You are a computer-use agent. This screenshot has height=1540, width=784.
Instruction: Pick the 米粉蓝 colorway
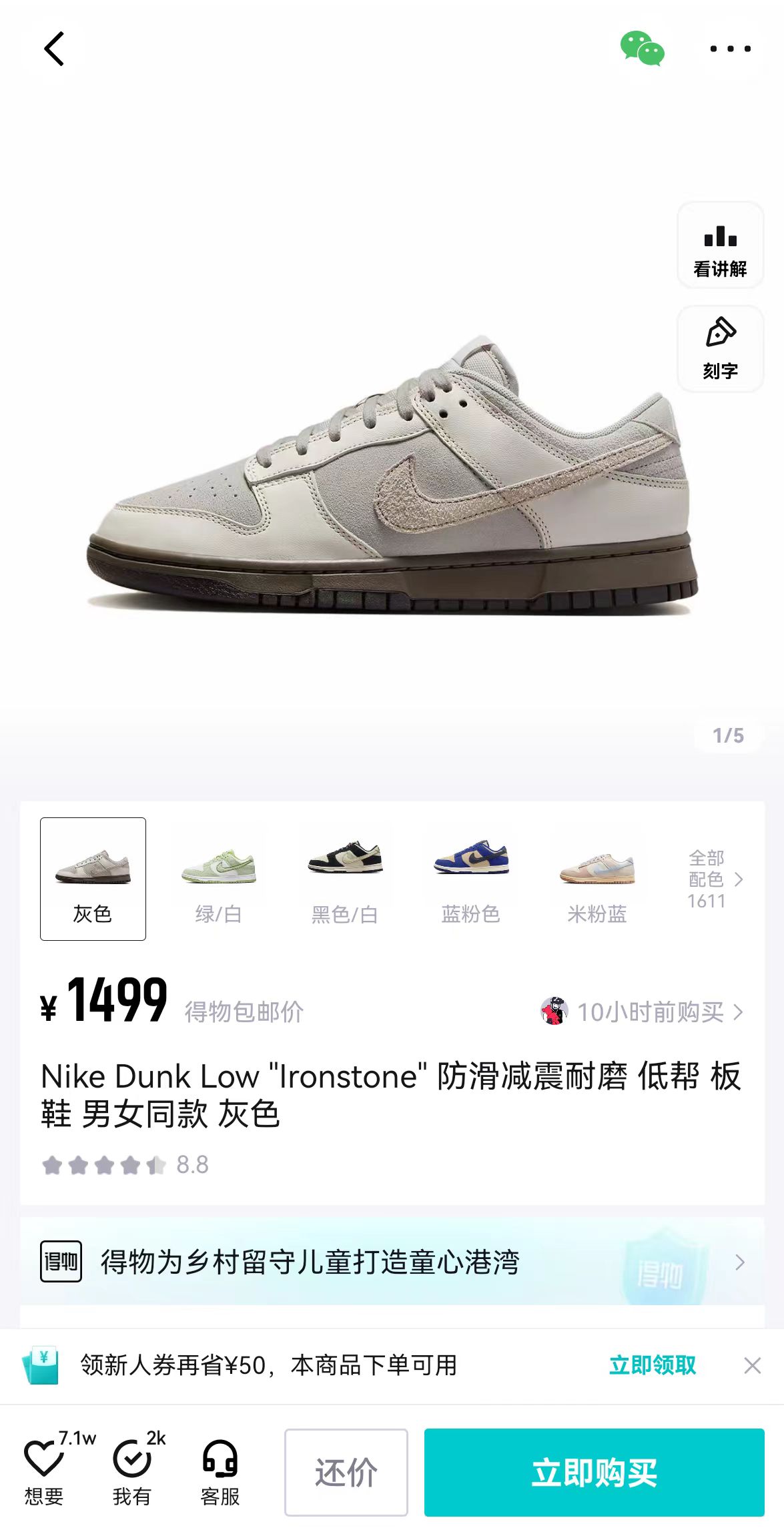point(597,879)
